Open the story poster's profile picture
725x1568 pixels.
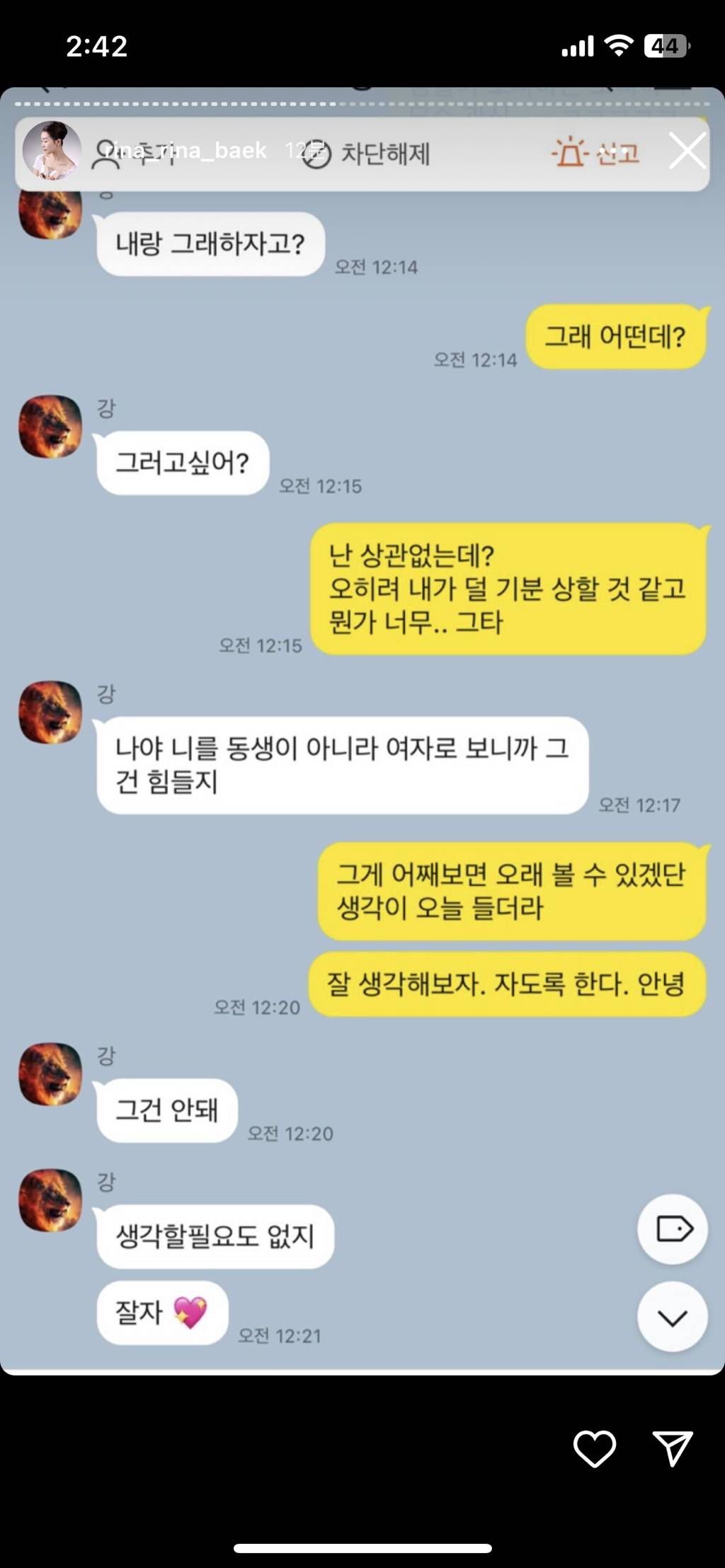(52, 150)
